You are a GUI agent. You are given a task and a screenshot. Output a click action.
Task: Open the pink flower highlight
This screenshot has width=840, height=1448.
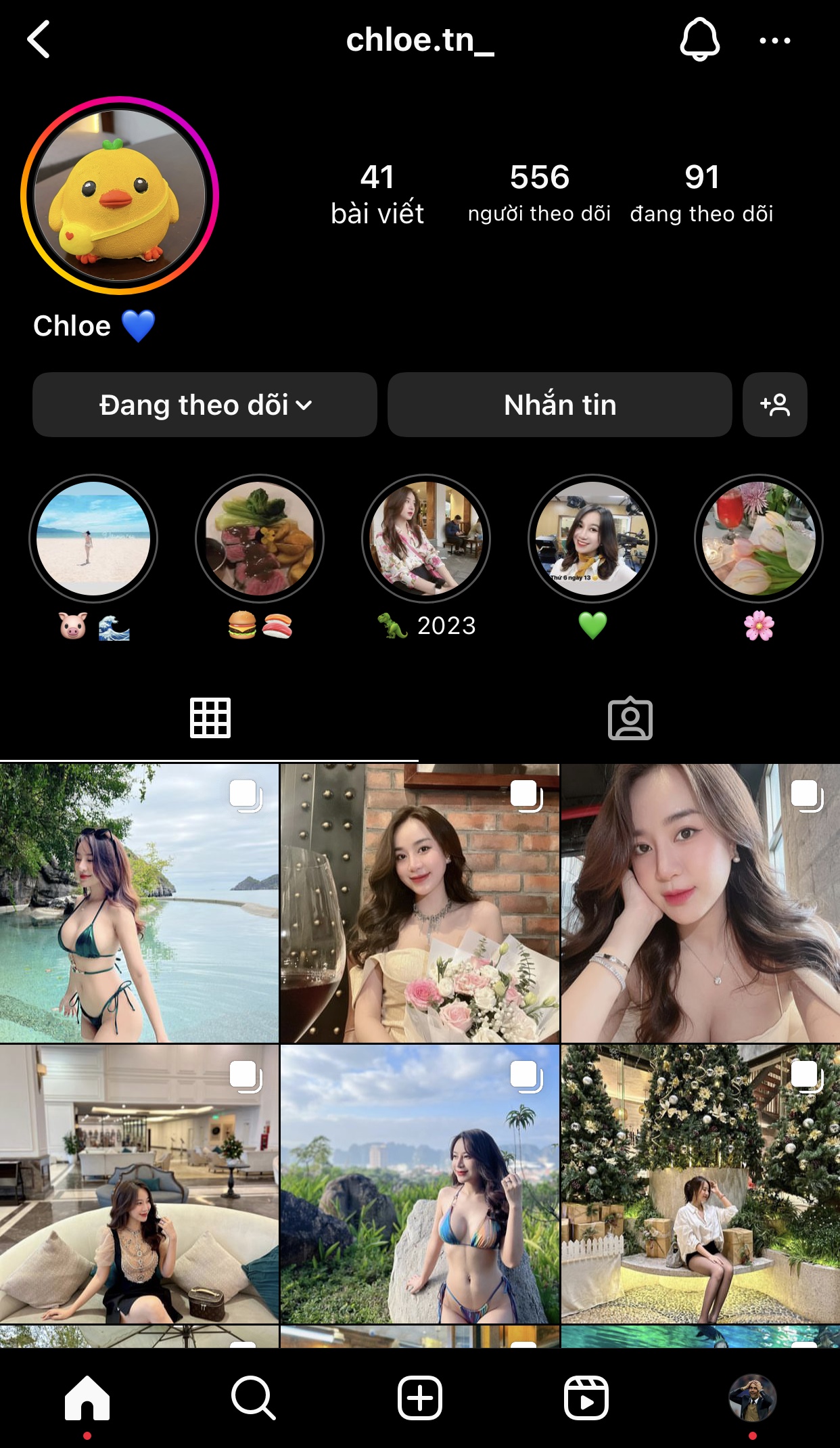pyautogui.click(x=759, y=539)
